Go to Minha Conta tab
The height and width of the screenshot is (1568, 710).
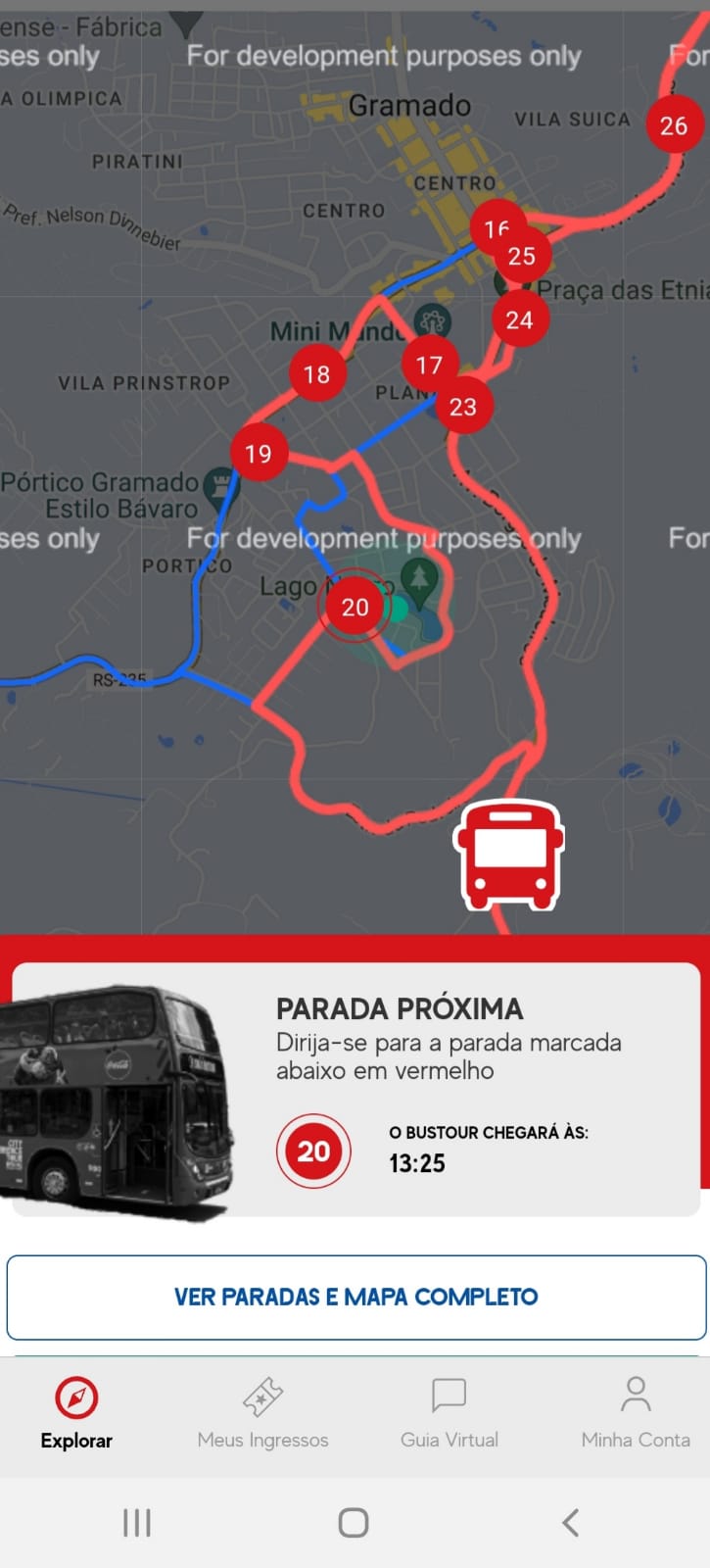pos(636,1413)
